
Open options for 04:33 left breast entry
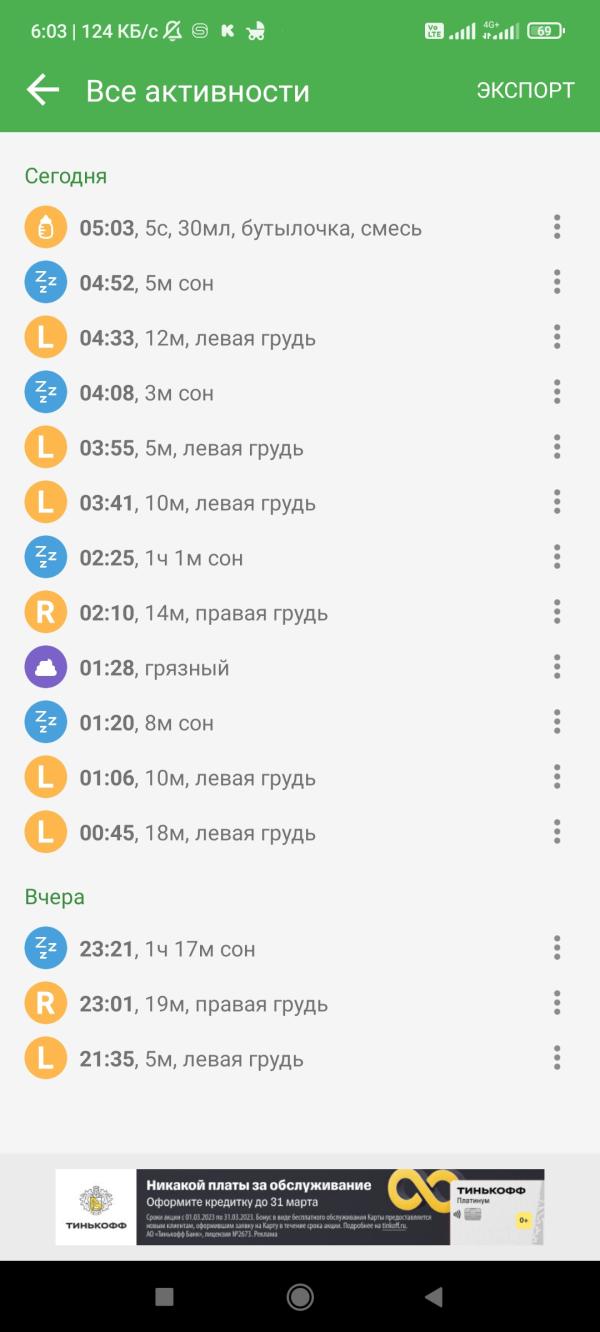(x=557, y=337)
